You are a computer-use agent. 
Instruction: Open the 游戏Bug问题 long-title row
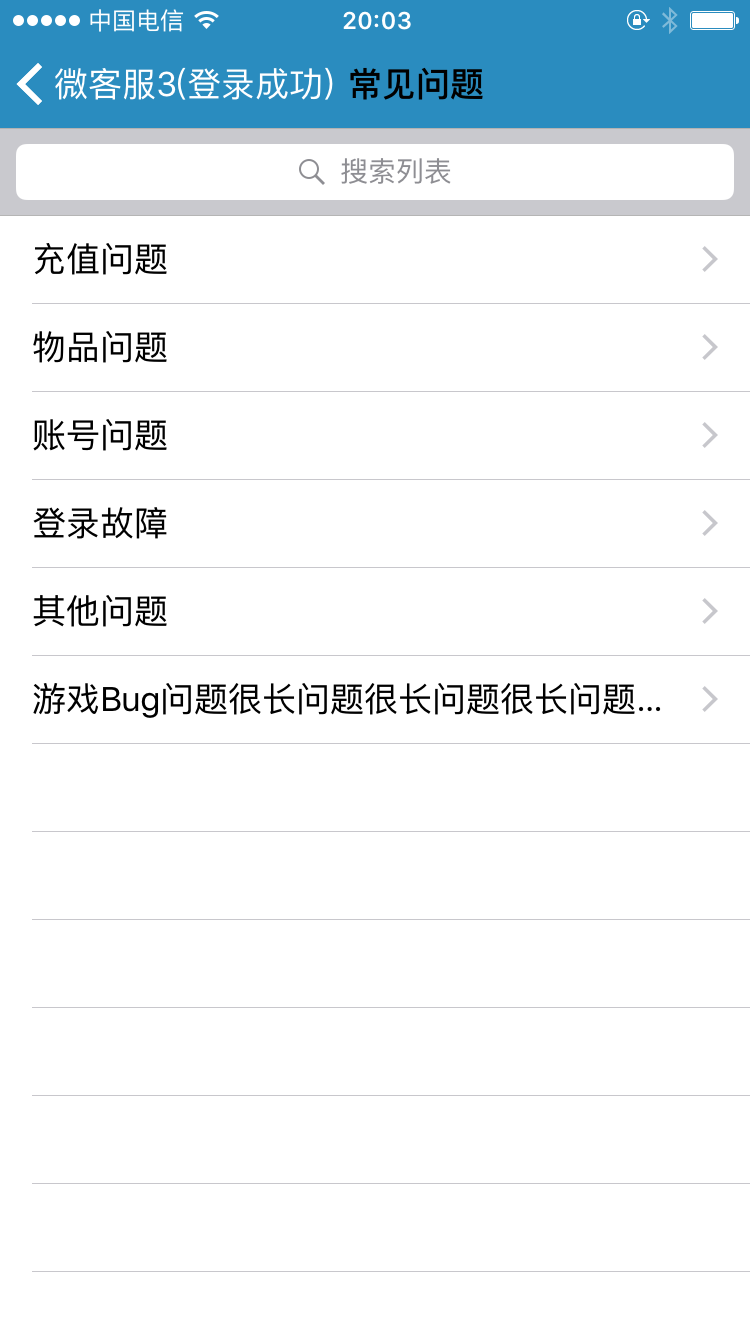(x=375, y=700)
